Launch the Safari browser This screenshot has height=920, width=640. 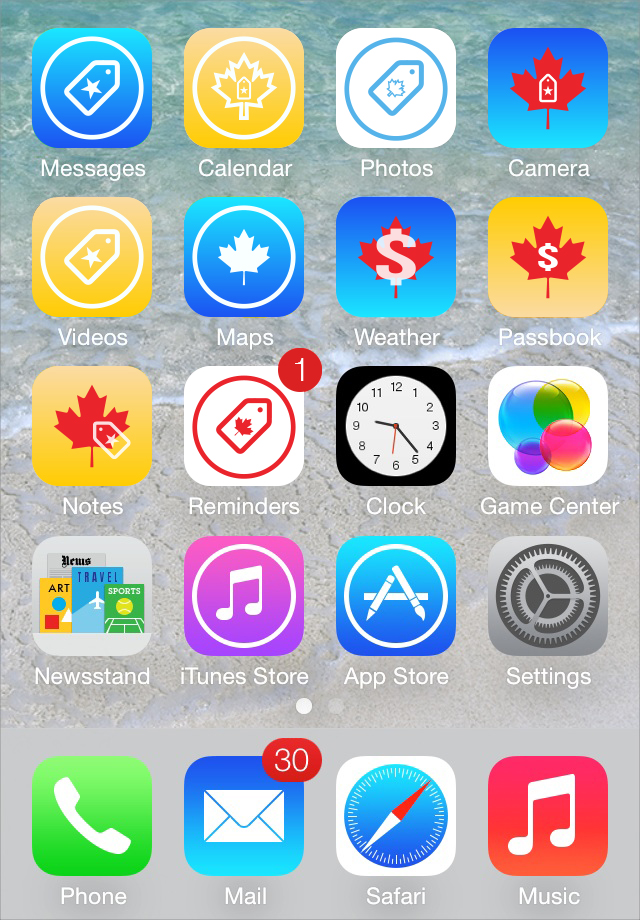coord(396,816)
